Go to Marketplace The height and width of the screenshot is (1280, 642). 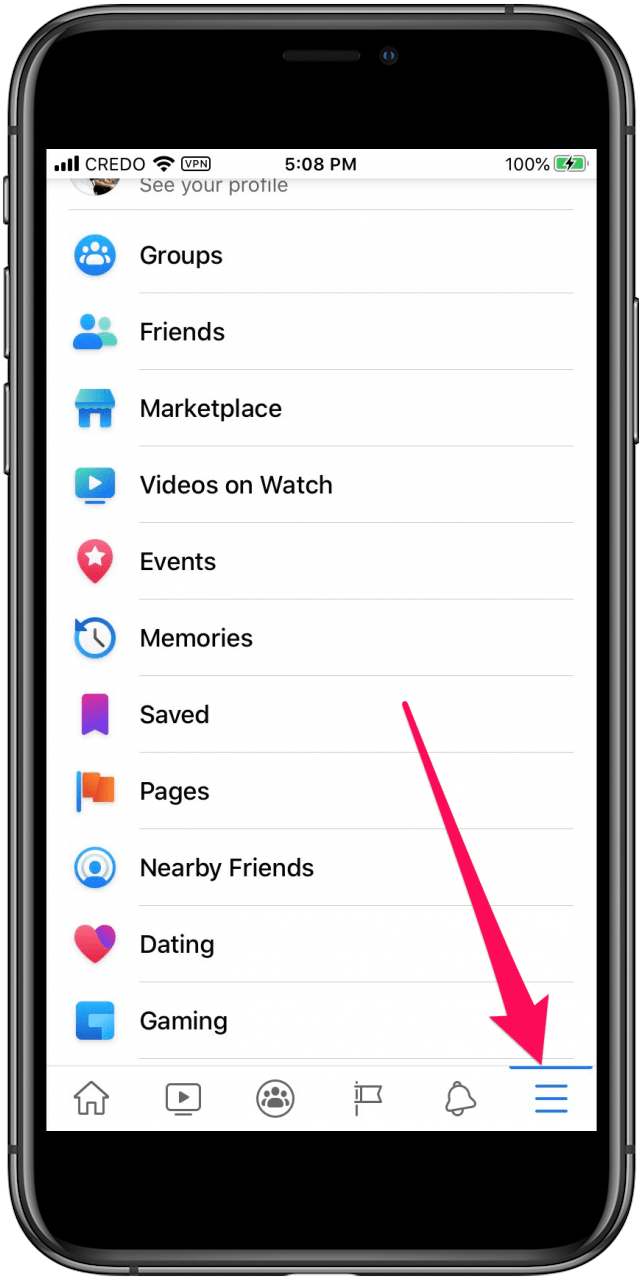210,409
